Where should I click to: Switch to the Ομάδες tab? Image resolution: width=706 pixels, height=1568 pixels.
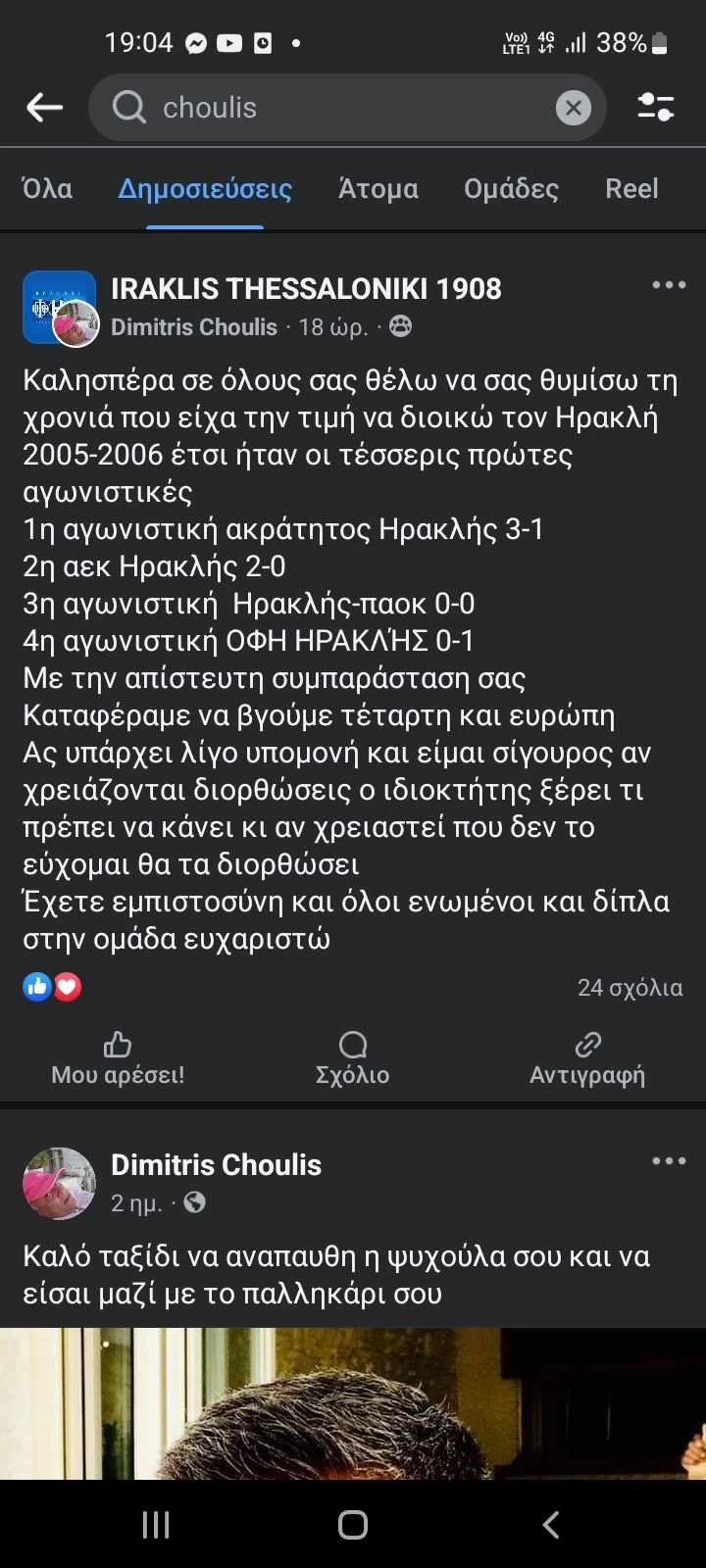pyautogui.click(x=511, y=188)
